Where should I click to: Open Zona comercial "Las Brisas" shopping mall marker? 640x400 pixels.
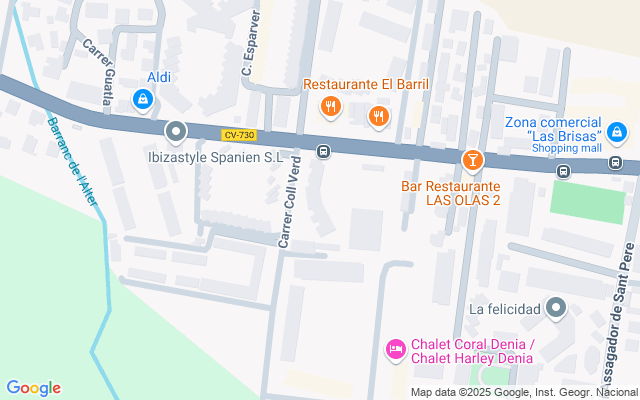click(617, 131)
